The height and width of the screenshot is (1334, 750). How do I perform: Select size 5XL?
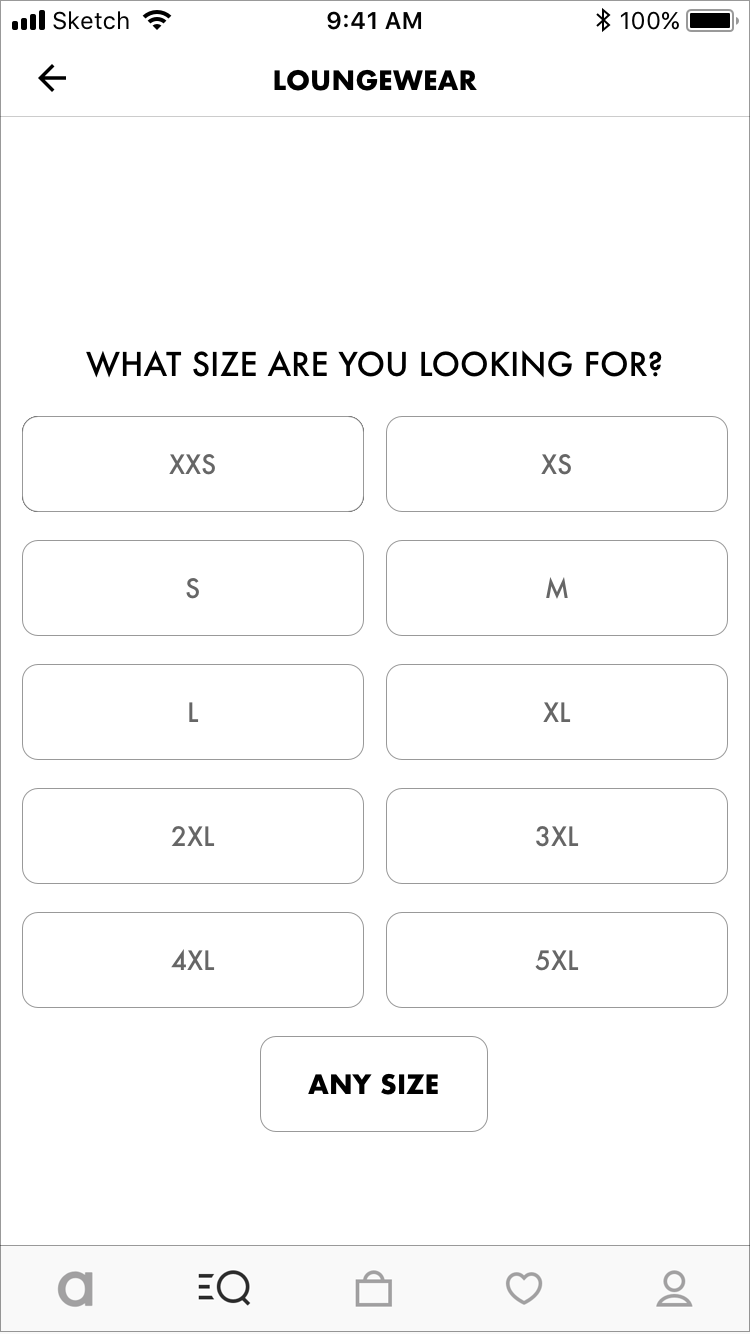point(557,960)
